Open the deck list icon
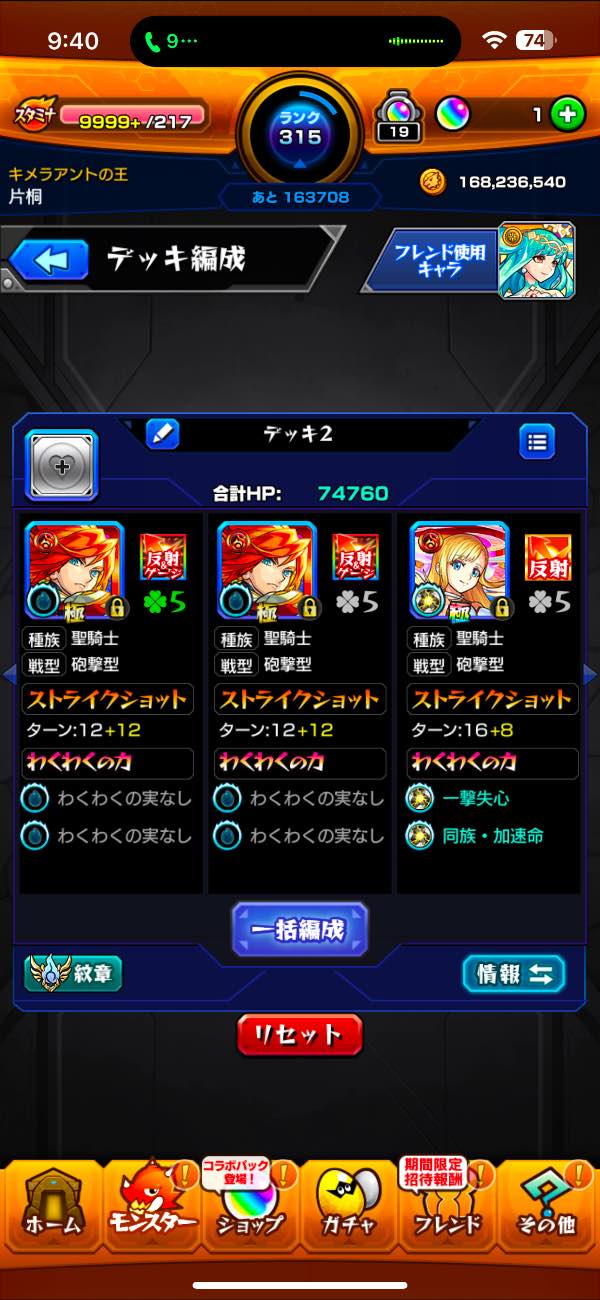This screenshot has height=1300, width=600. click(537, 441)
